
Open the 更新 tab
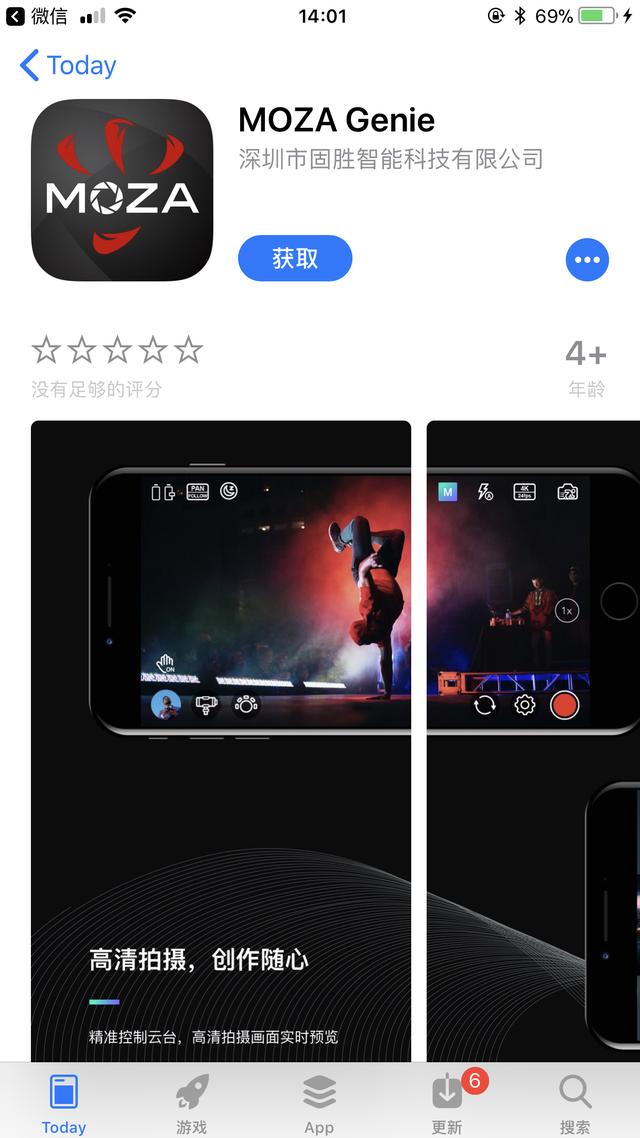(x=448, y=1103)
